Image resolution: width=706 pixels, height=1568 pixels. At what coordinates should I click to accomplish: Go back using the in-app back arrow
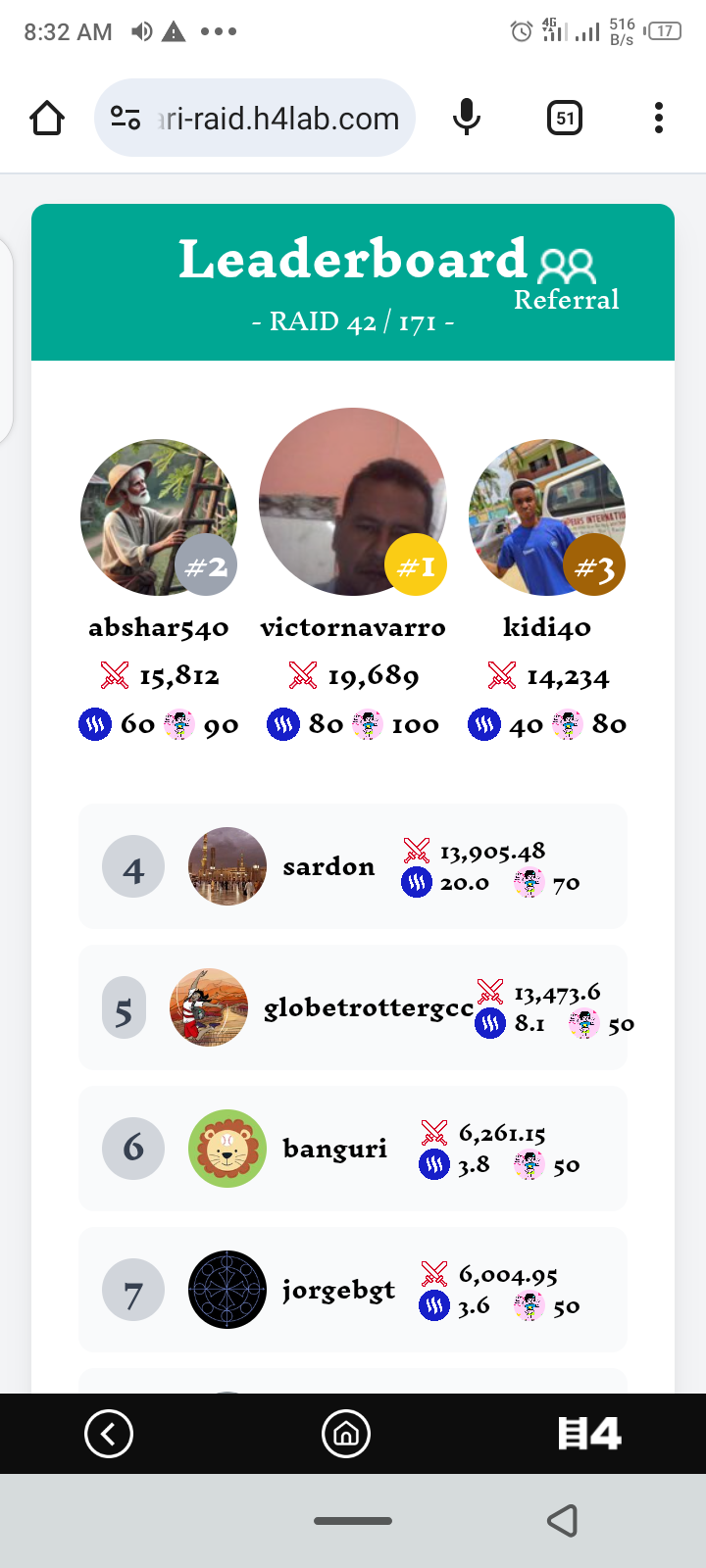click(109, 1434)
